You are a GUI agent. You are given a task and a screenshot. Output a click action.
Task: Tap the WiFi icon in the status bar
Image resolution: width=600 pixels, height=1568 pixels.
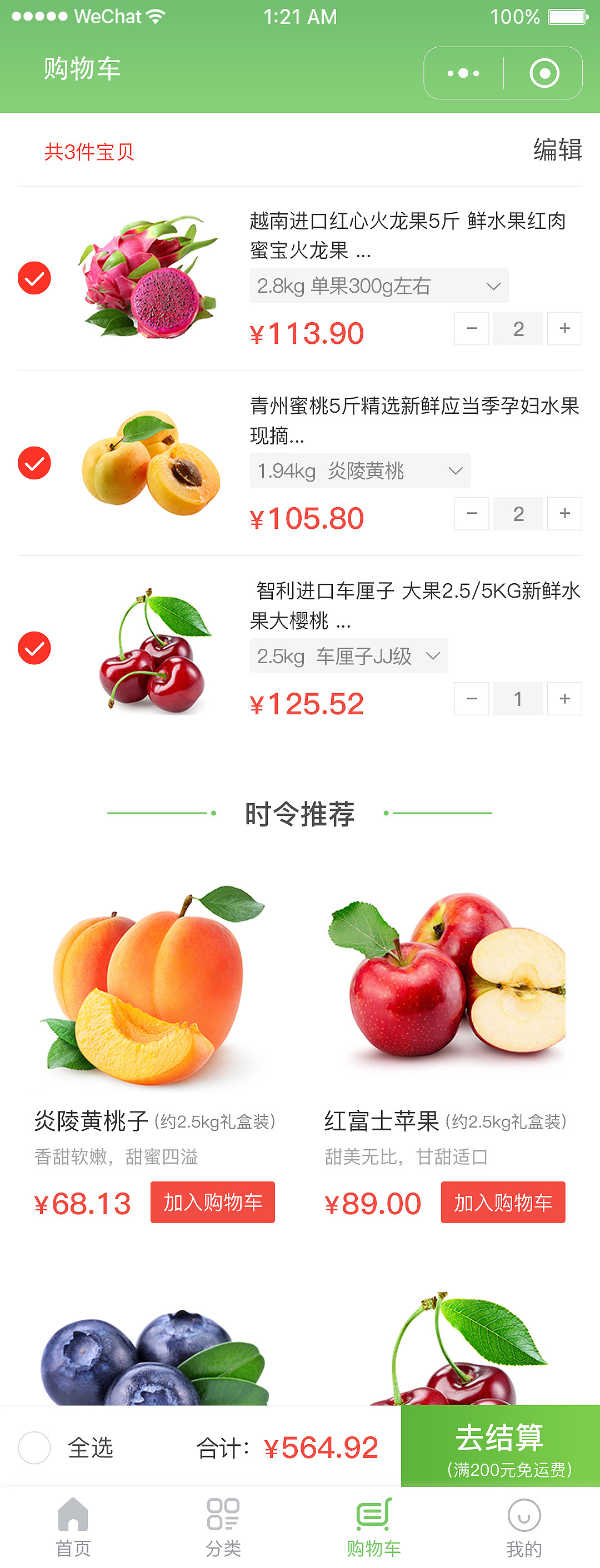click(156, 17)
